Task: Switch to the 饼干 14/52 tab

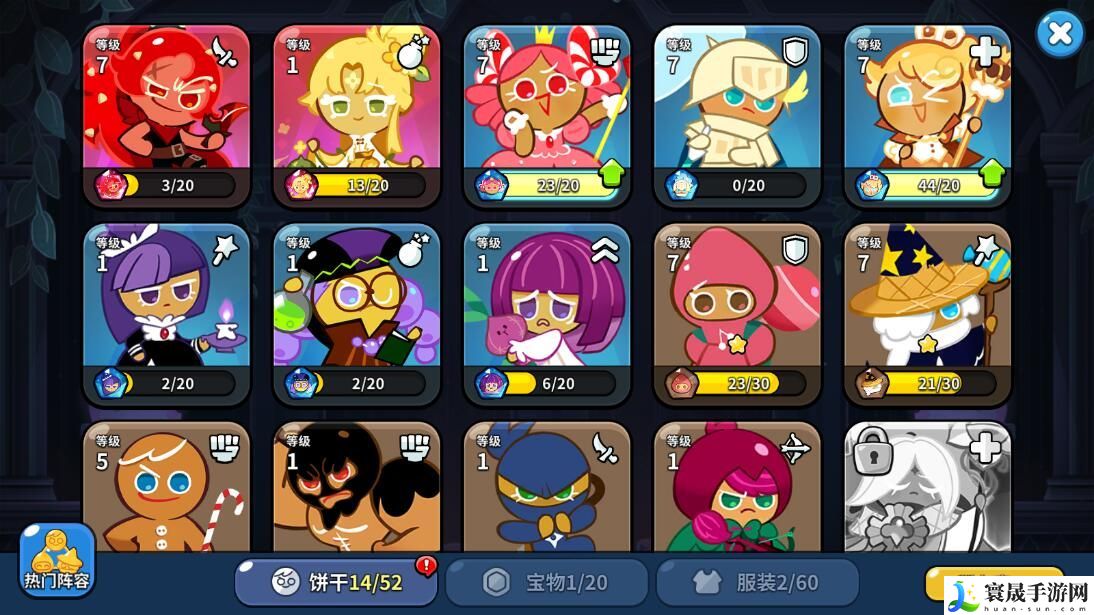Action: click(x=337, y=582)
